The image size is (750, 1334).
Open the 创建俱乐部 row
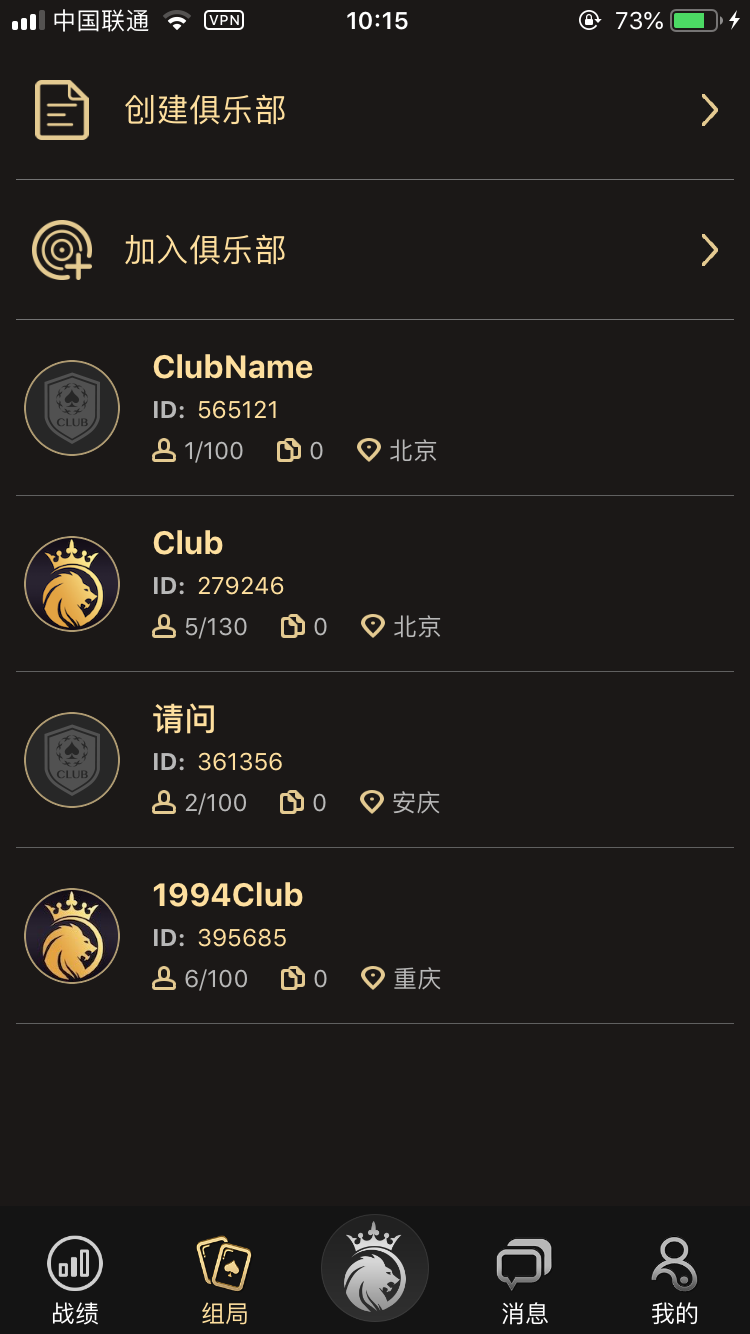point(375,110)
